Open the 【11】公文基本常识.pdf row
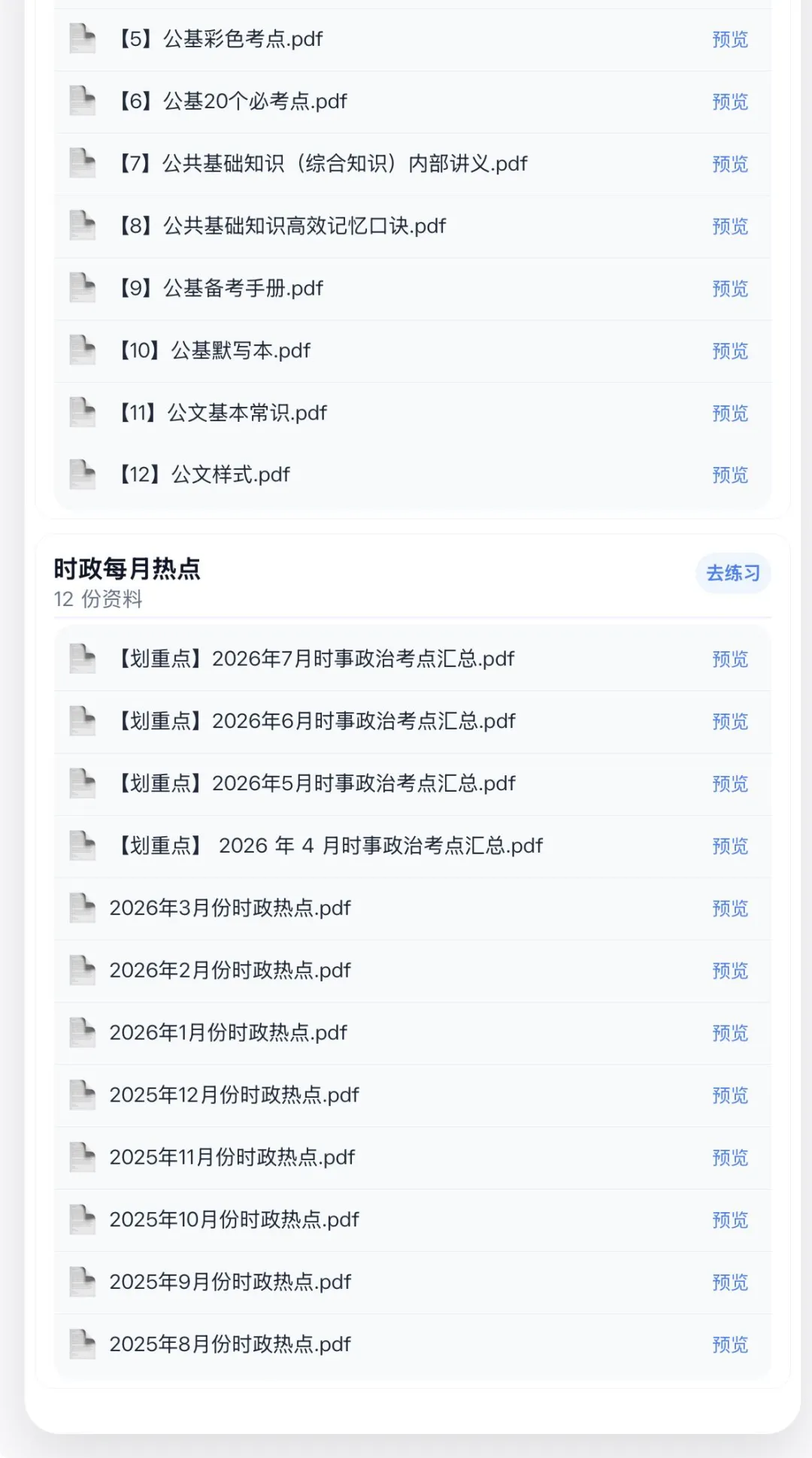 [x=413, y=414]
